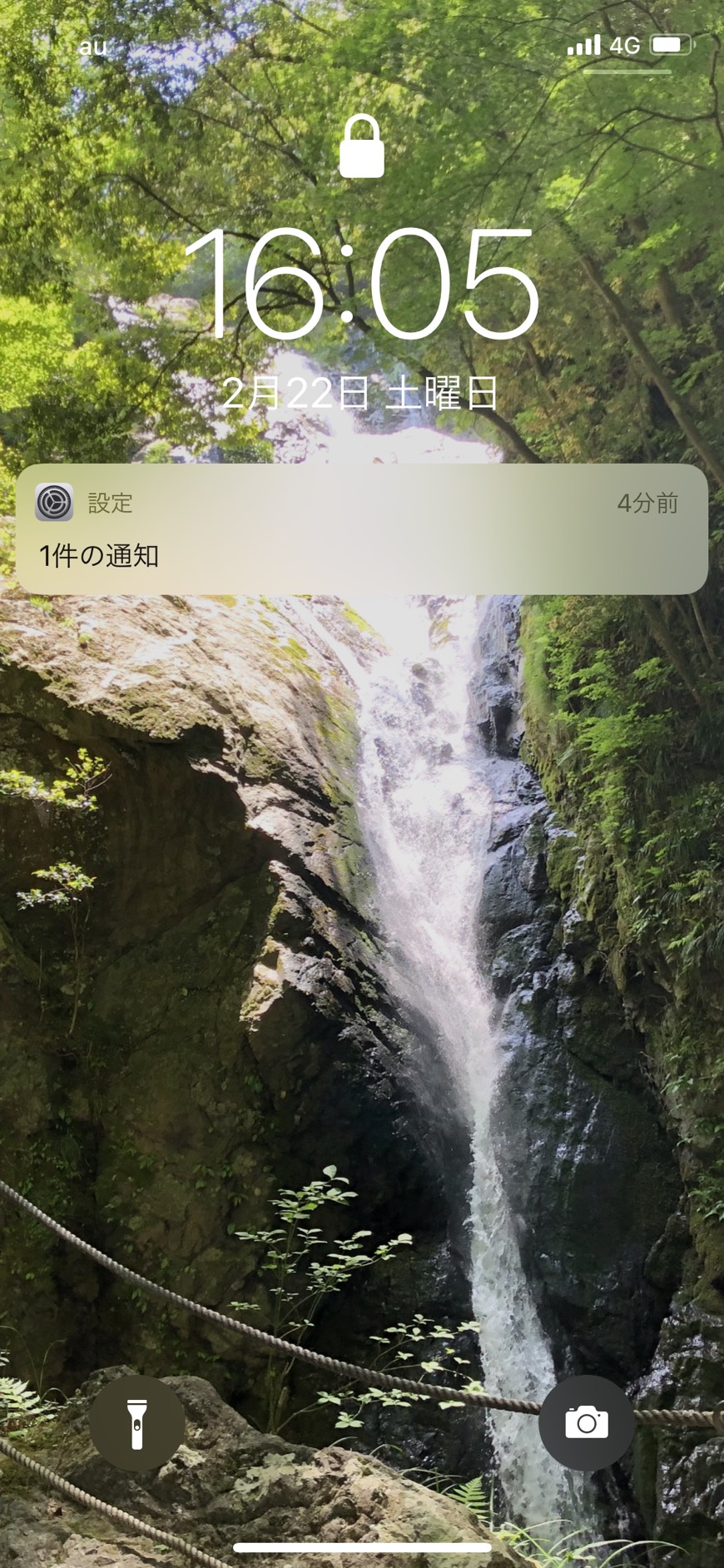Launch the camera from lock screen
This screenshot has width=724, height=1568.
point(587,1422)
